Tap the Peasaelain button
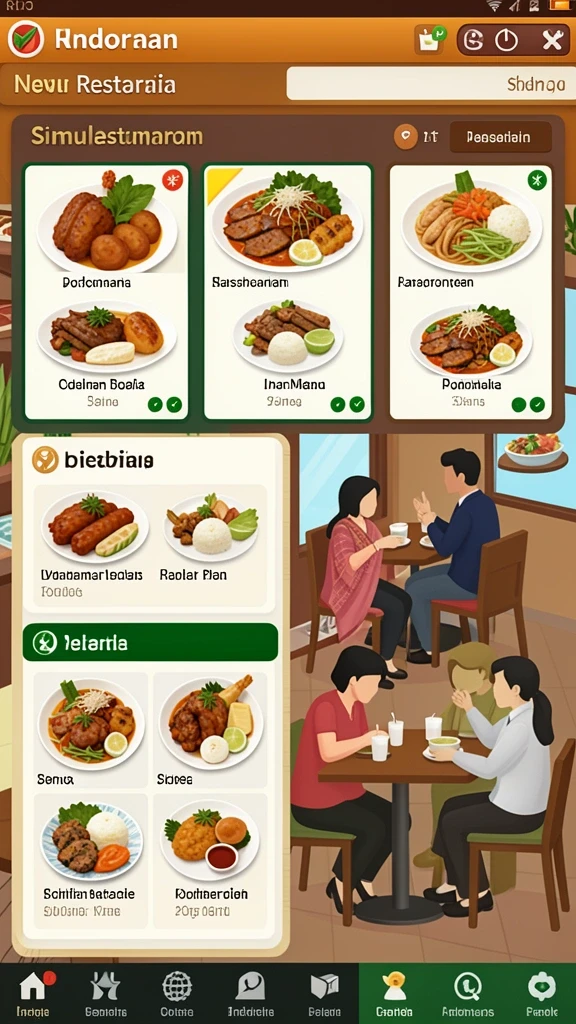The width and height of the screenshot is (576, 1024). click(x=500, y=137)
